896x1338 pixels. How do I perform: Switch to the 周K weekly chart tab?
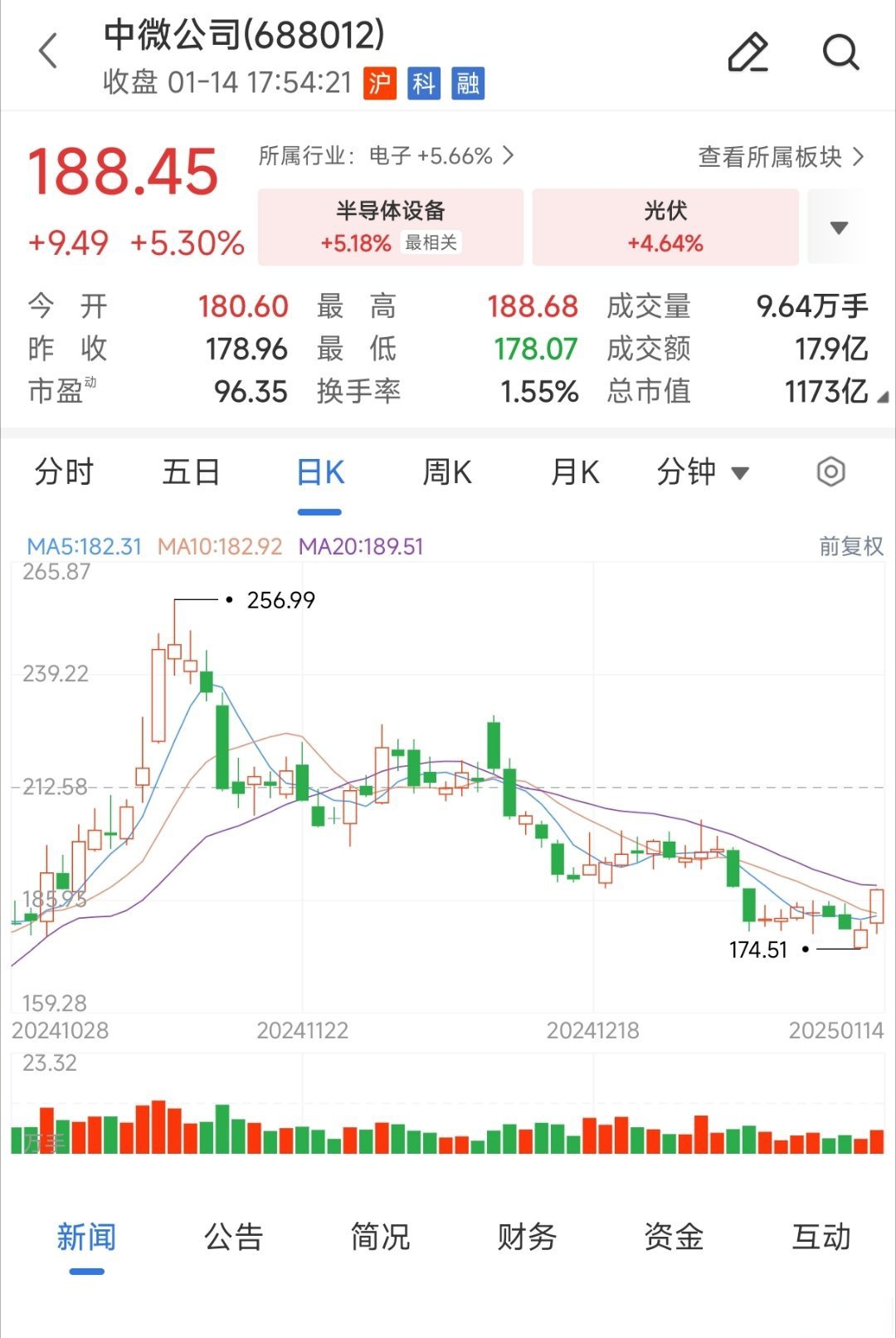pos(446,471)
